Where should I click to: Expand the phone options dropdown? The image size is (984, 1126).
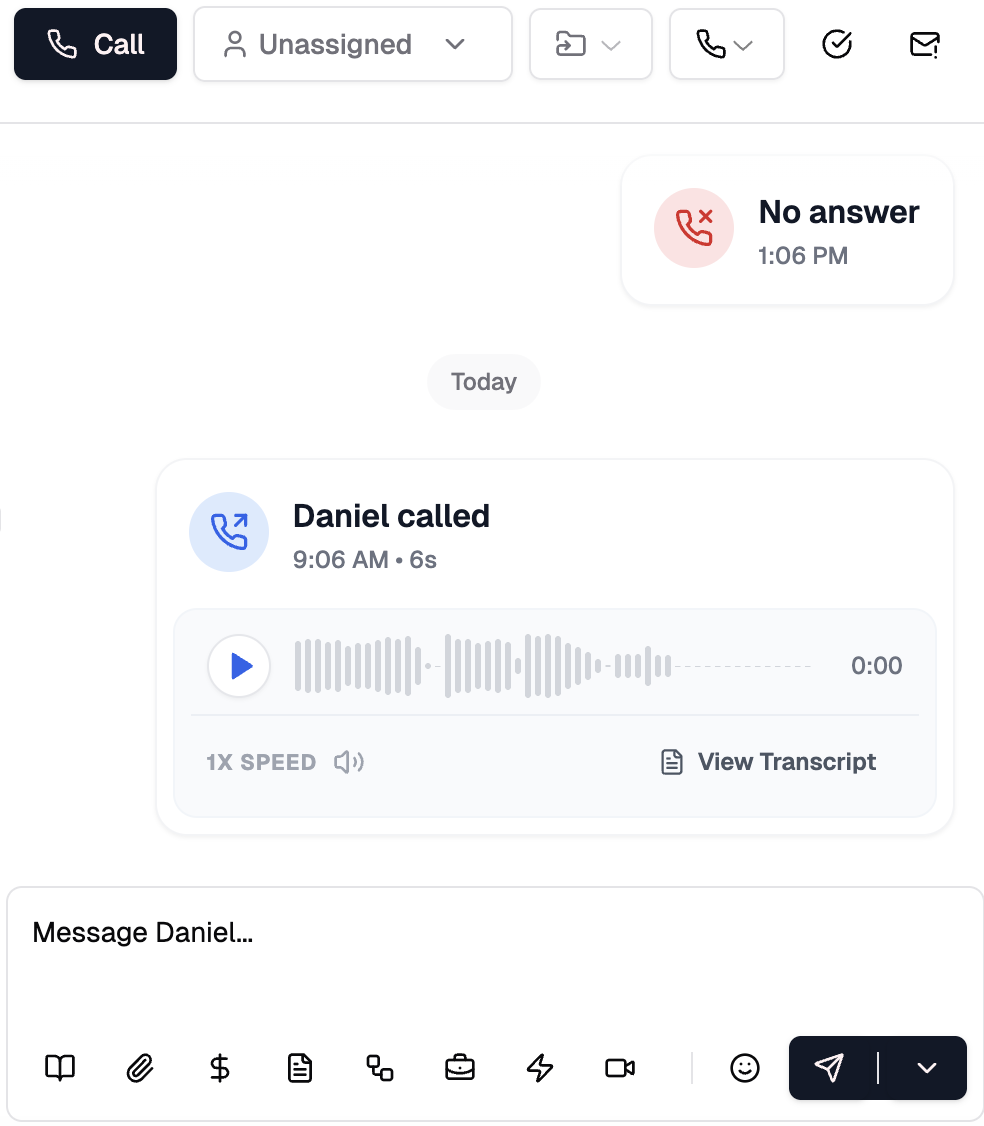[726, 44]
